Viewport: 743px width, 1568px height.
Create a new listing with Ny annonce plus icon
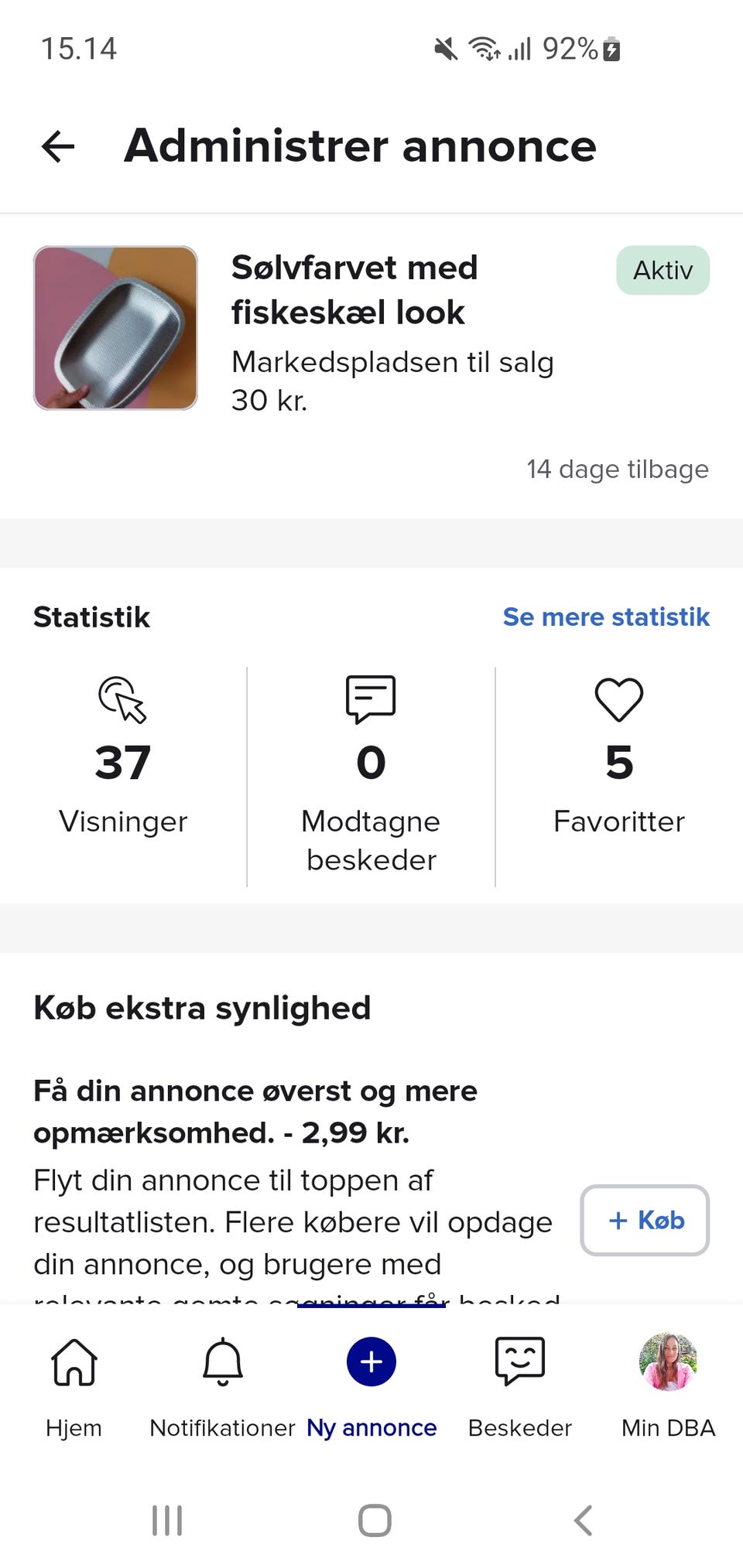tap(371, 1359)
